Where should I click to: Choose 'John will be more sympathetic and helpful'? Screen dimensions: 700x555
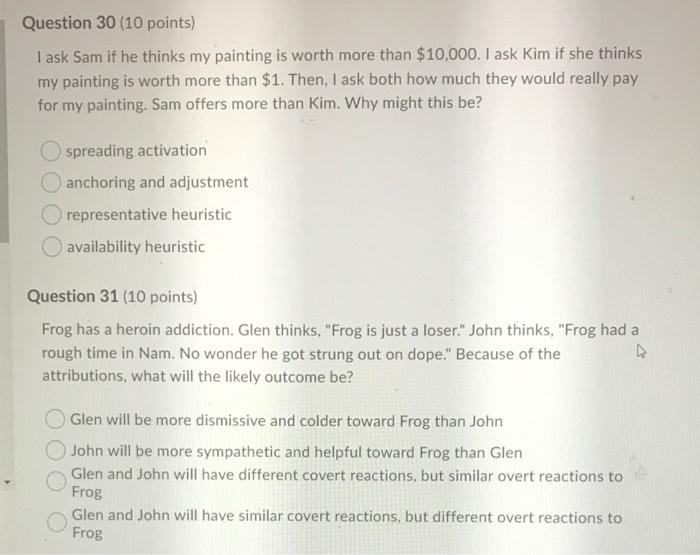[x=56, y=450]
